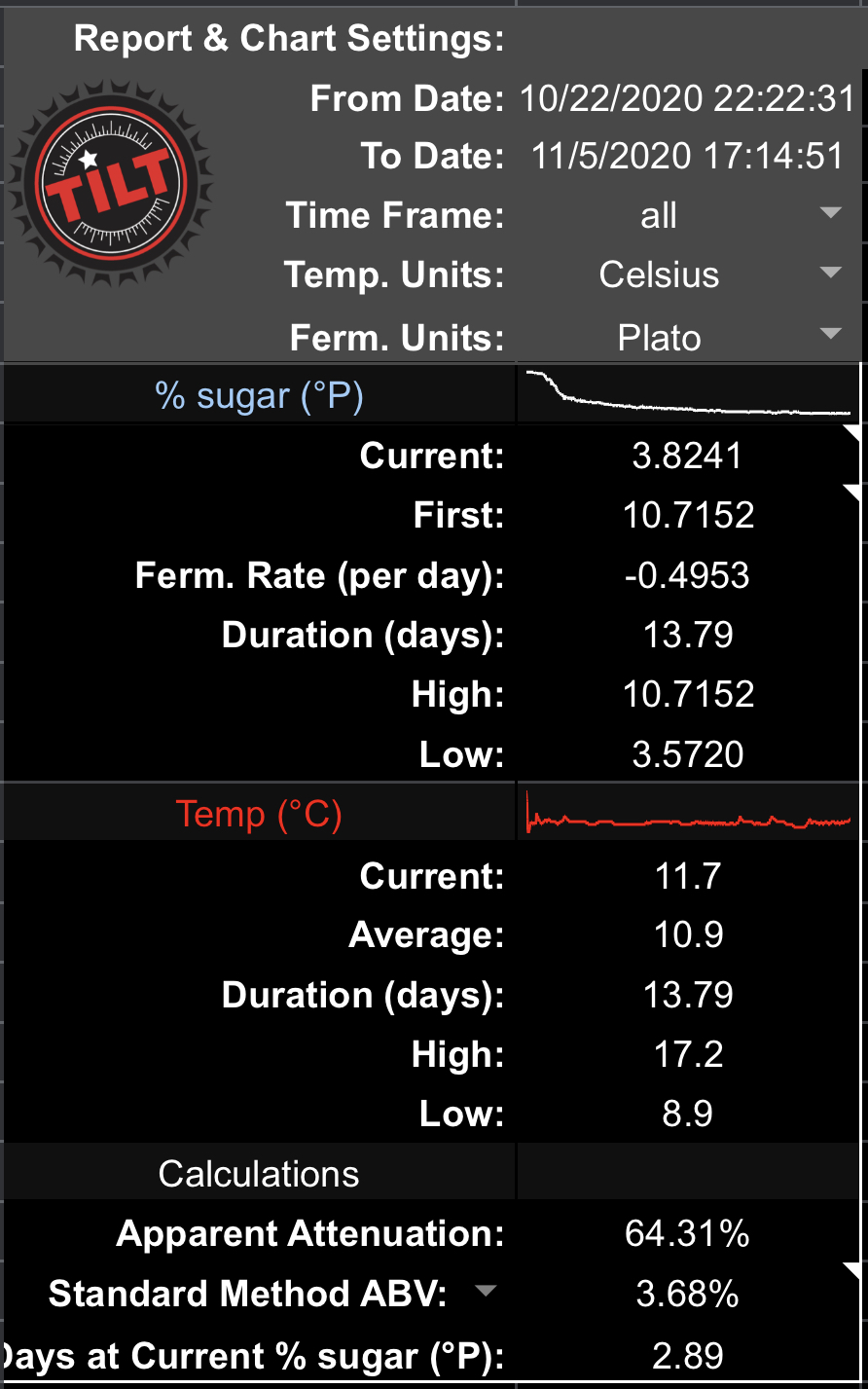Expand the Standard Method ABV dropdown arrow
The width and height of the screenshot is (868, 1389).
pos(484,1292)
